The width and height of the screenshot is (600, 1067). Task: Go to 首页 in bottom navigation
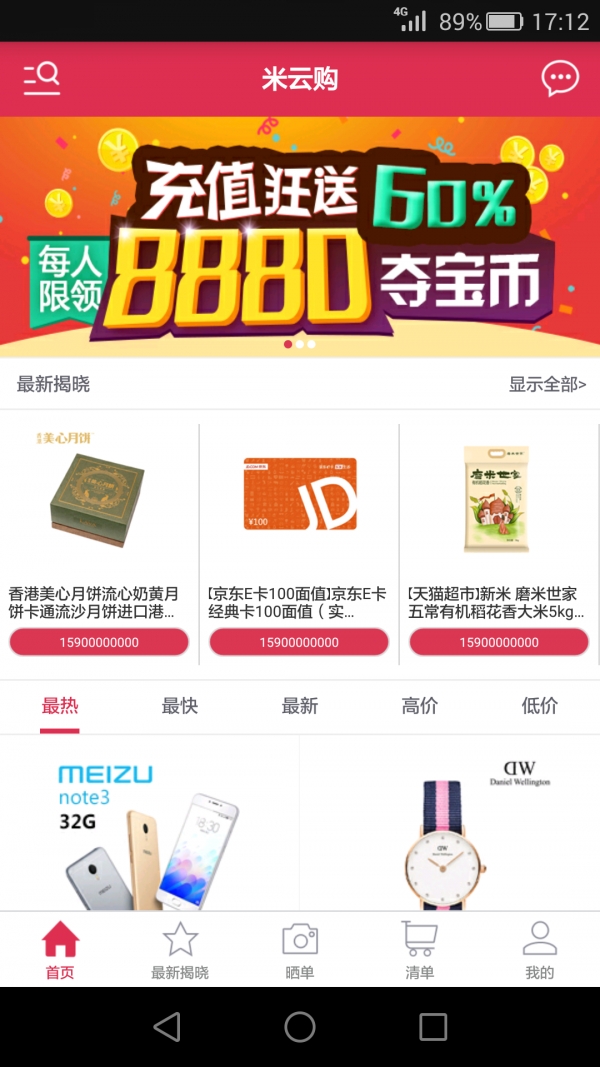click(60, 950)
